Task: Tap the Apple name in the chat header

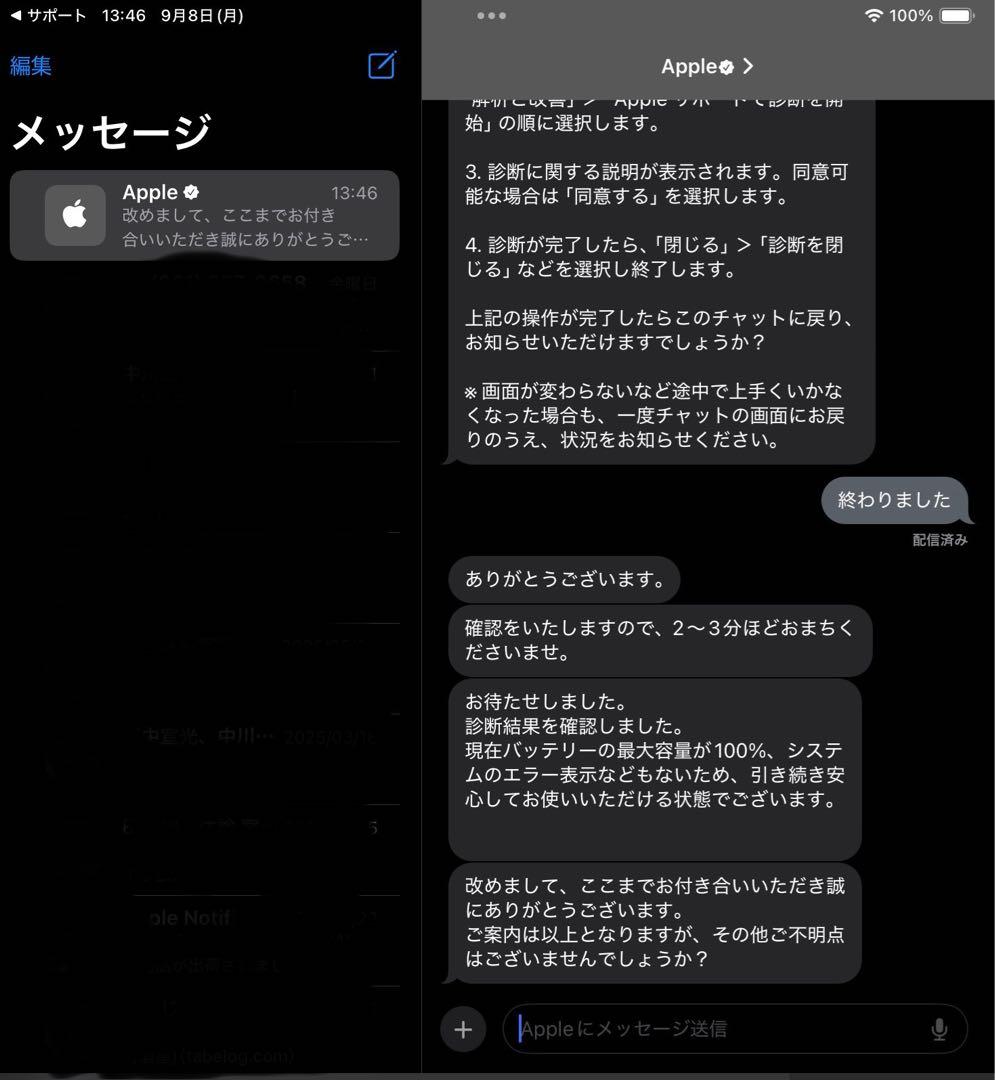Action: click(x=690, y=66)
